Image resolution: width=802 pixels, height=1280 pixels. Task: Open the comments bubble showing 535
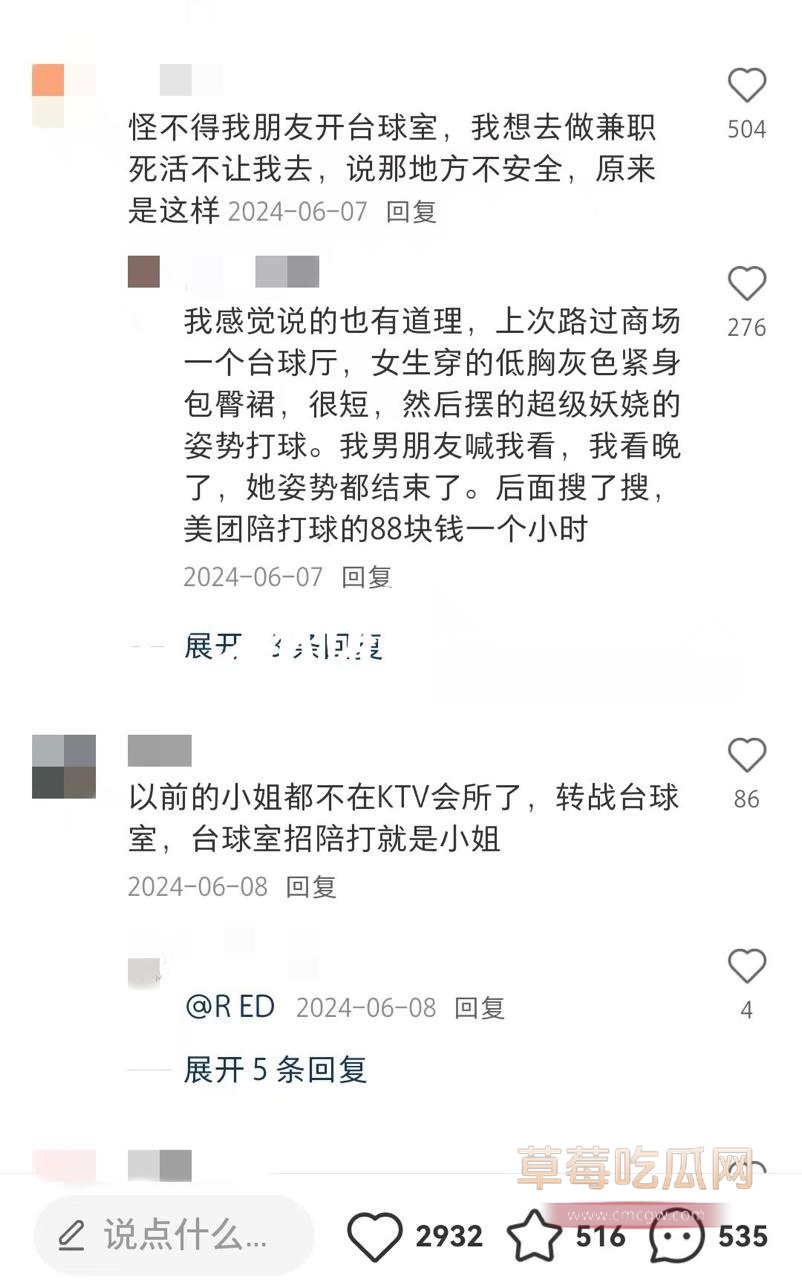675,1236
